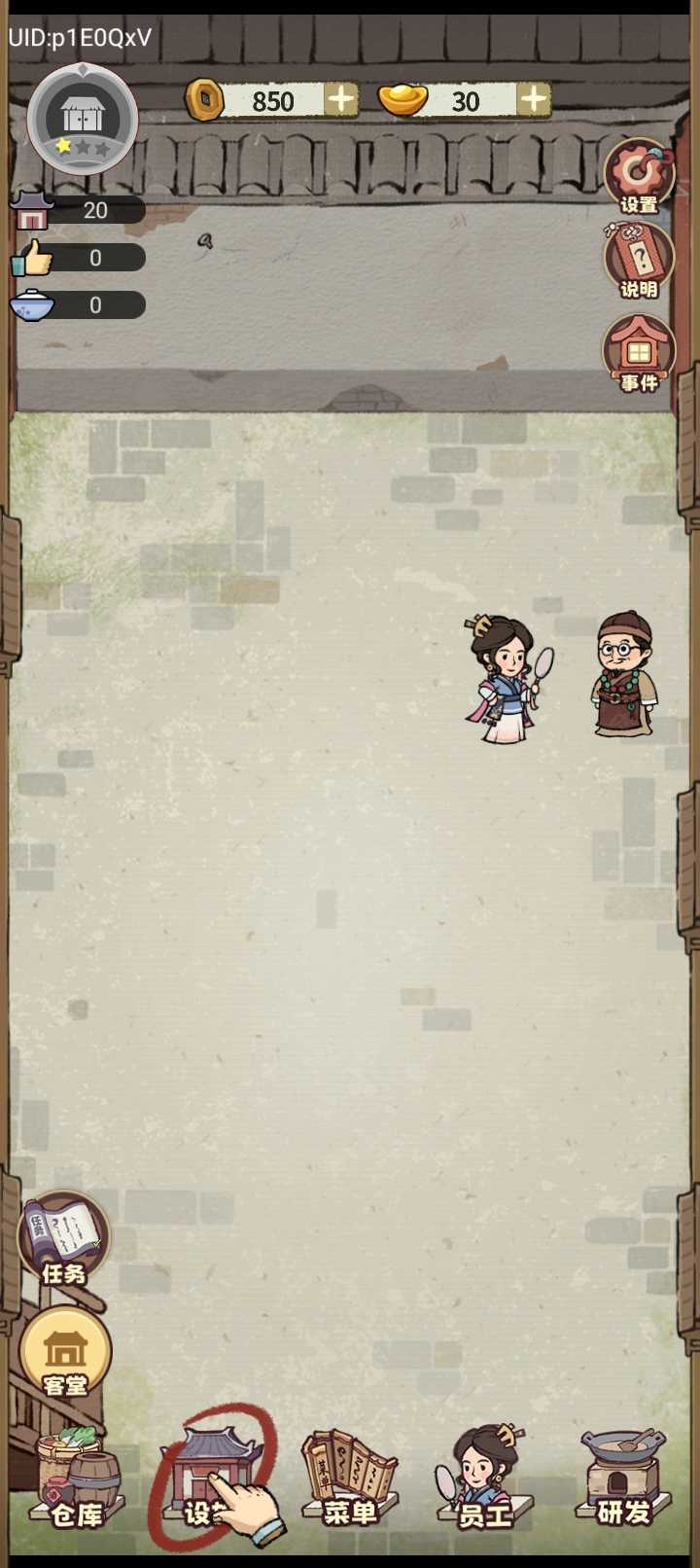The width and height of the screenshot is (700, 1568).
Task: Open the circled 设施 facilities building
Action: [x=212, y=1474]
